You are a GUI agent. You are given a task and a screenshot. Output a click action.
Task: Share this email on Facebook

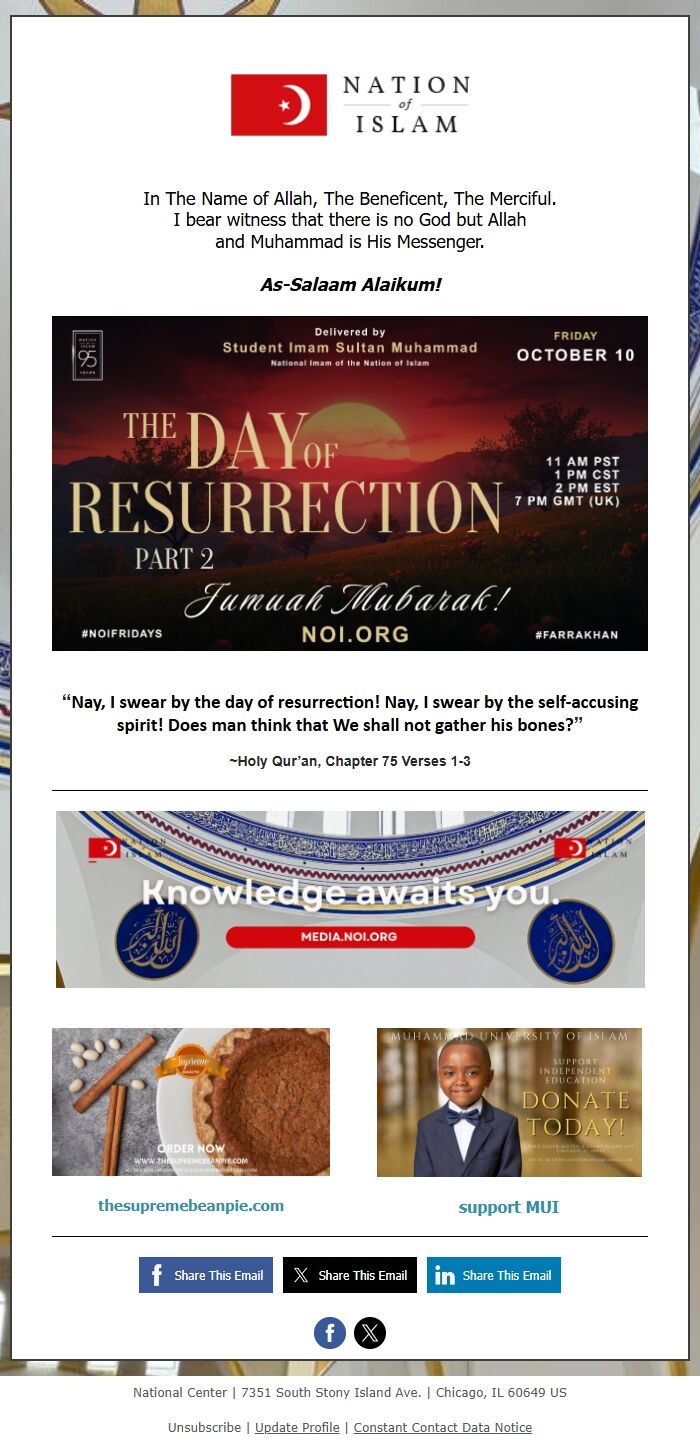pos(206,1275)
